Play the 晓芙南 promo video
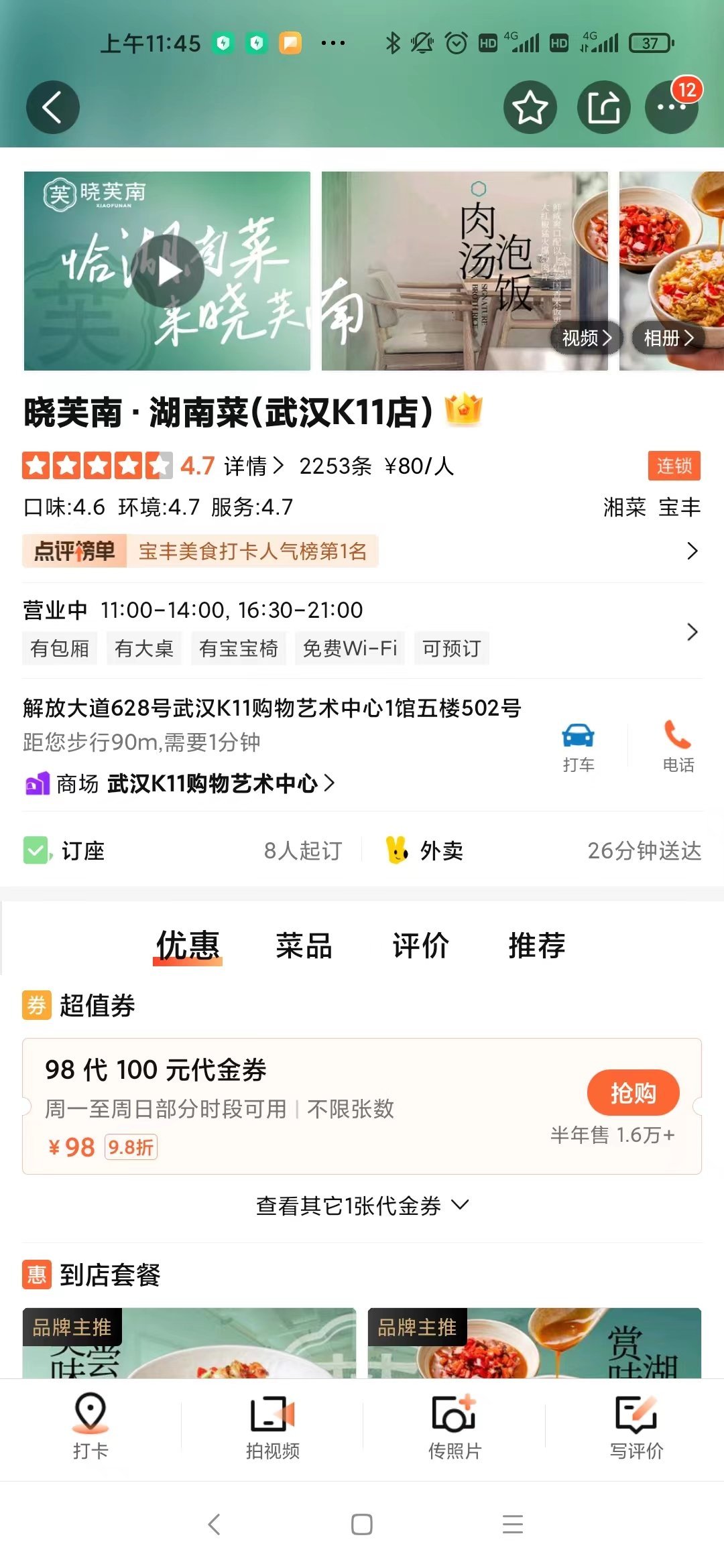 point(168,271)
